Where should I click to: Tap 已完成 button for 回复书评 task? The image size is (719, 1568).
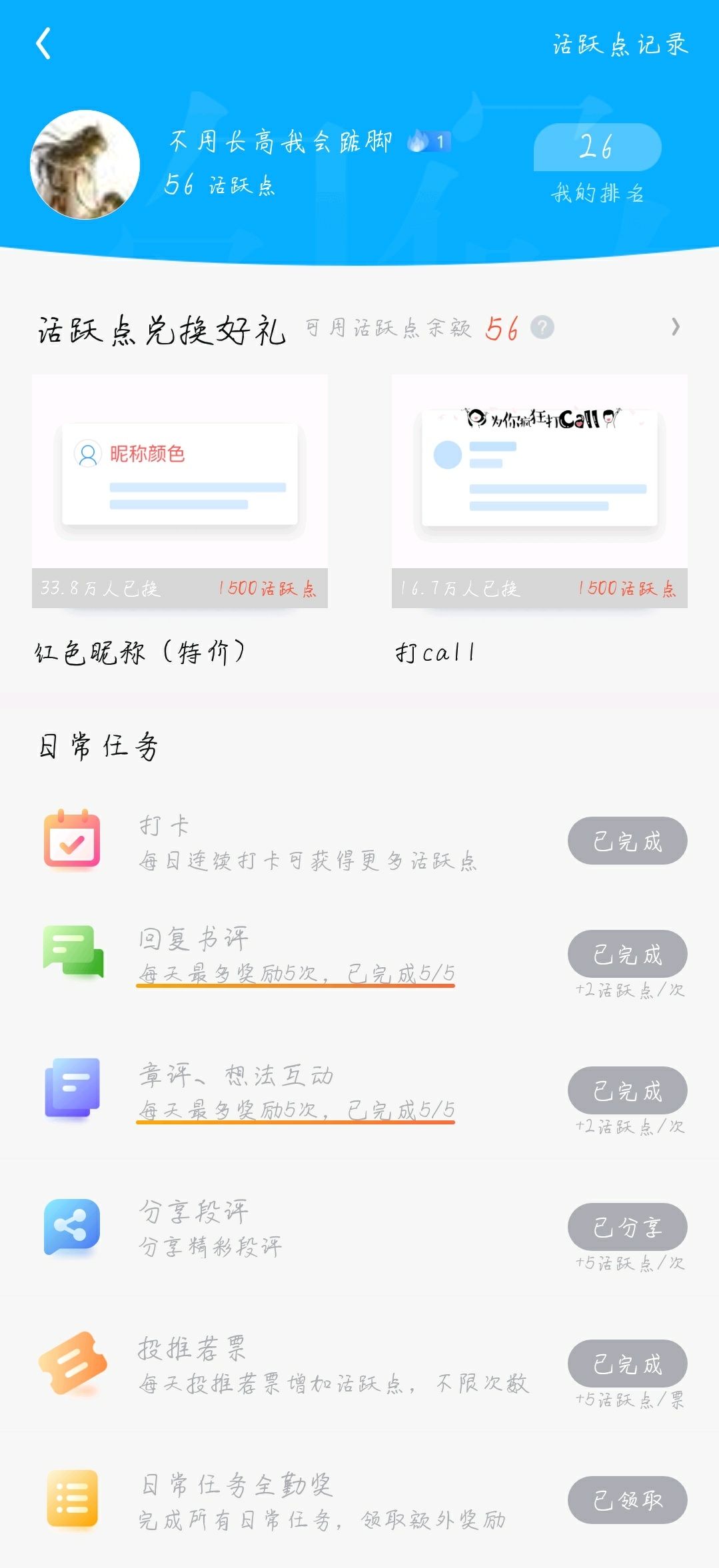627,954
